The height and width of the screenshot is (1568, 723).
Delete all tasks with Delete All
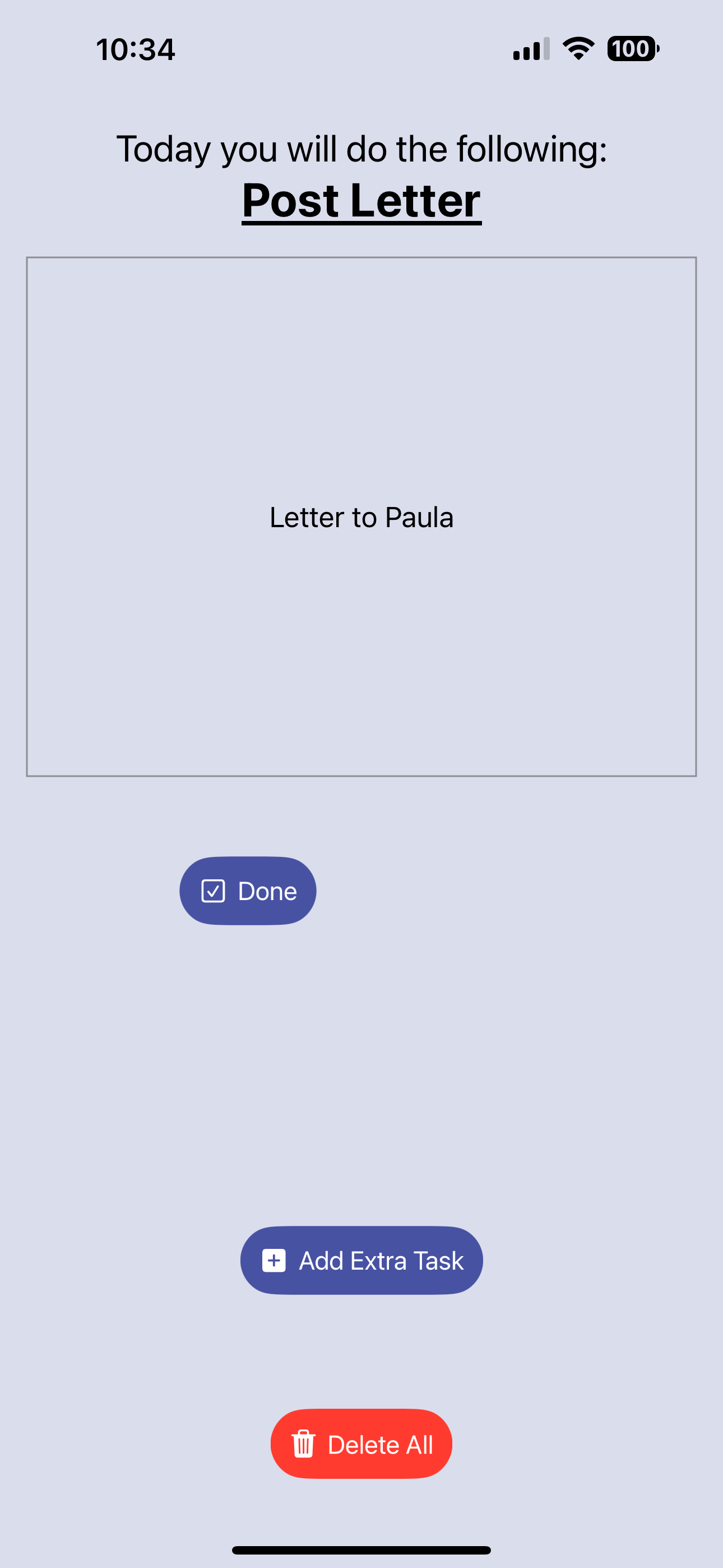pos(361,1444)
